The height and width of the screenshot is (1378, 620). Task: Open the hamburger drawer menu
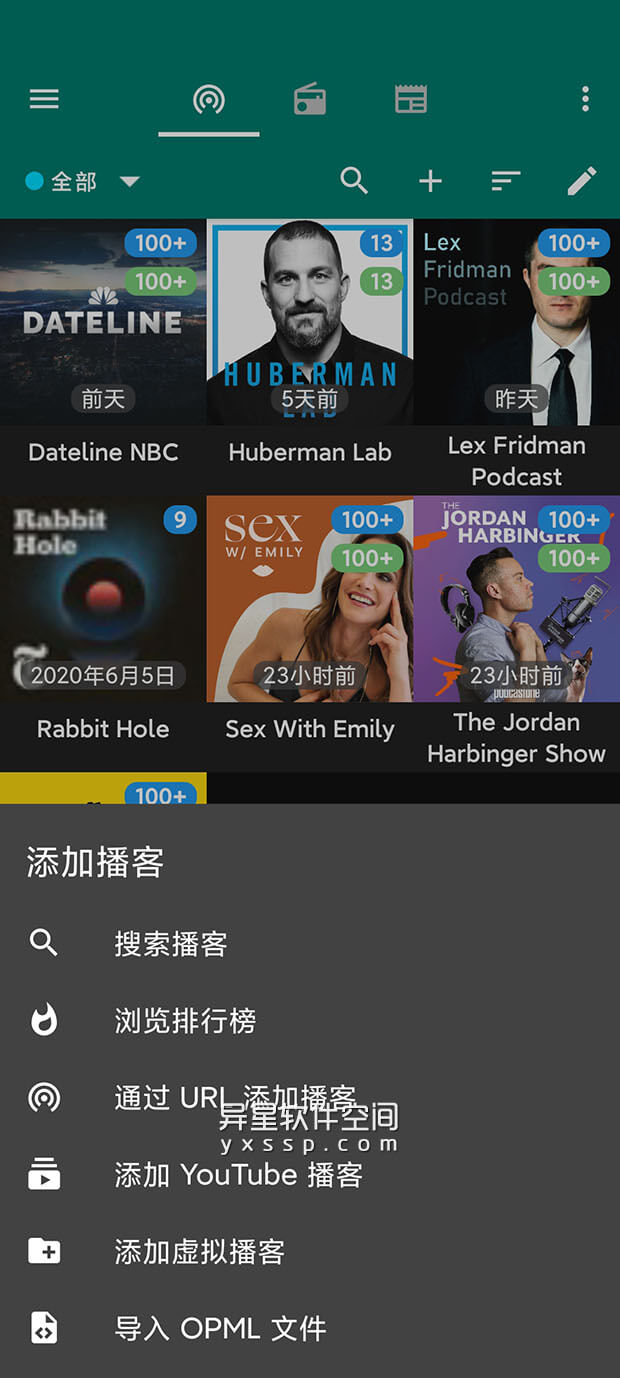(44, 99)
